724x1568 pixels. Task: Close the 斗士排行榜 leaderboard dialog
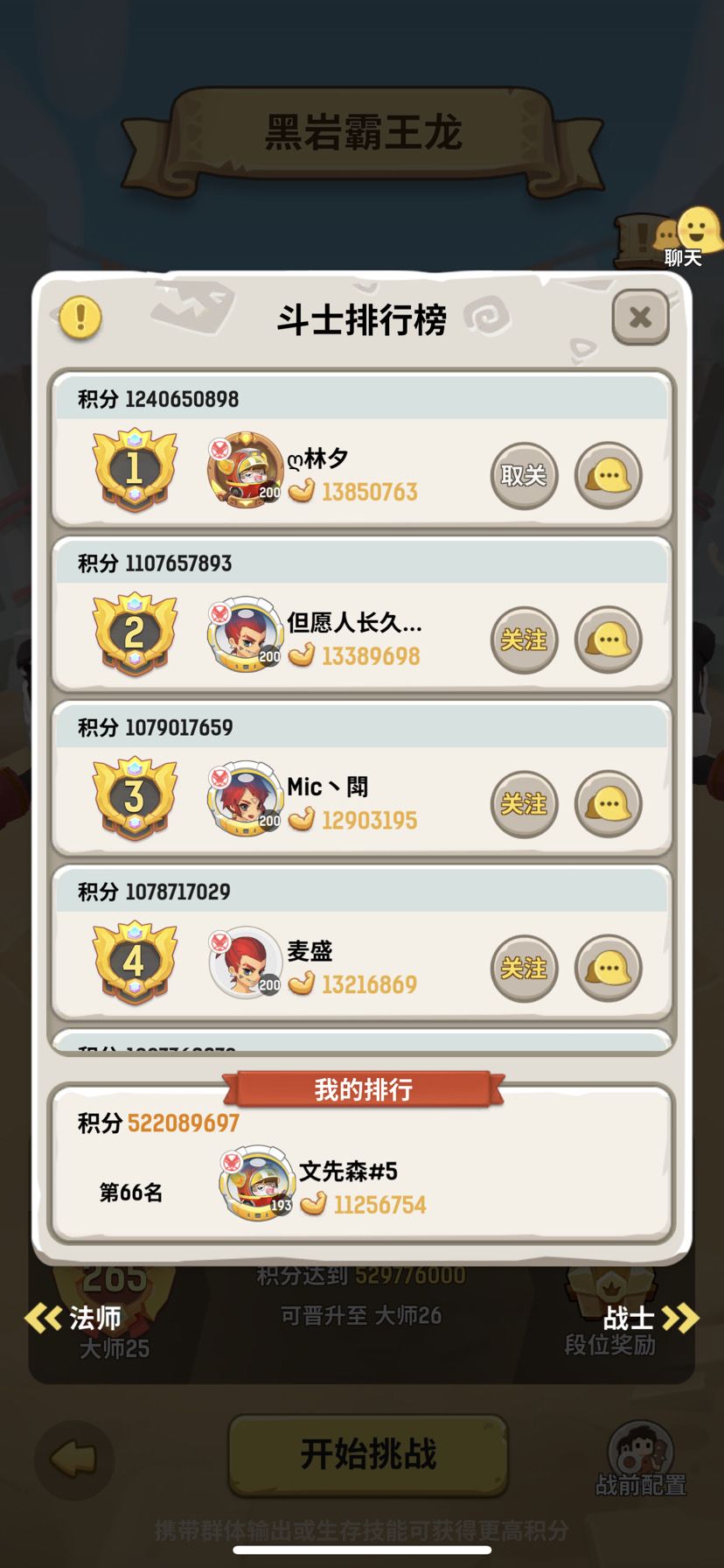[641, 318]
